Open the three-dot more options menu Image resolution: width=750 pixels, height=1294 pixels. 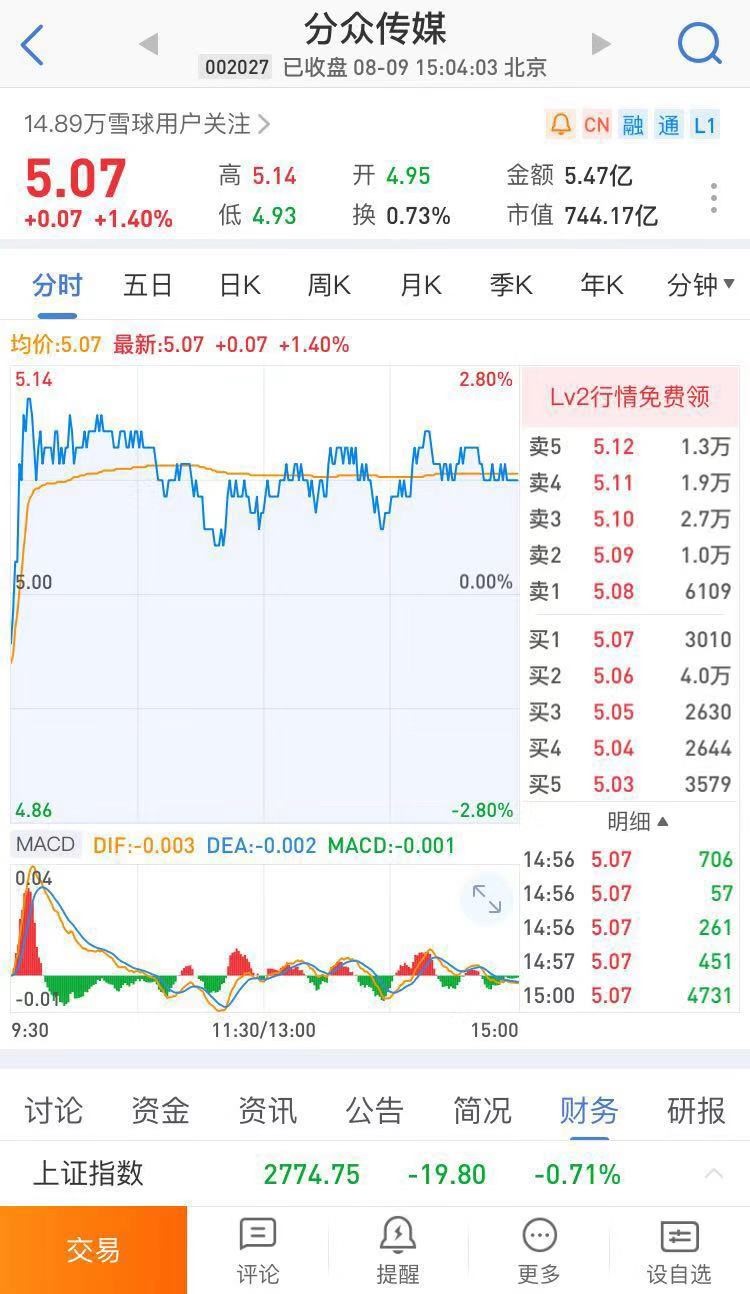click(713, 197)
